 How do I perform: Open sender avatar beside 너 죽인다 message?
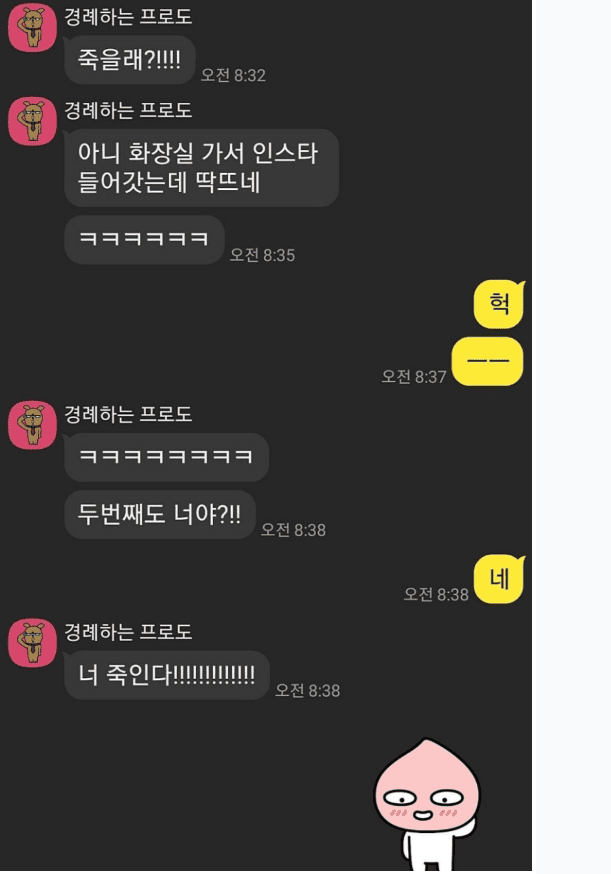coord(32,643)
